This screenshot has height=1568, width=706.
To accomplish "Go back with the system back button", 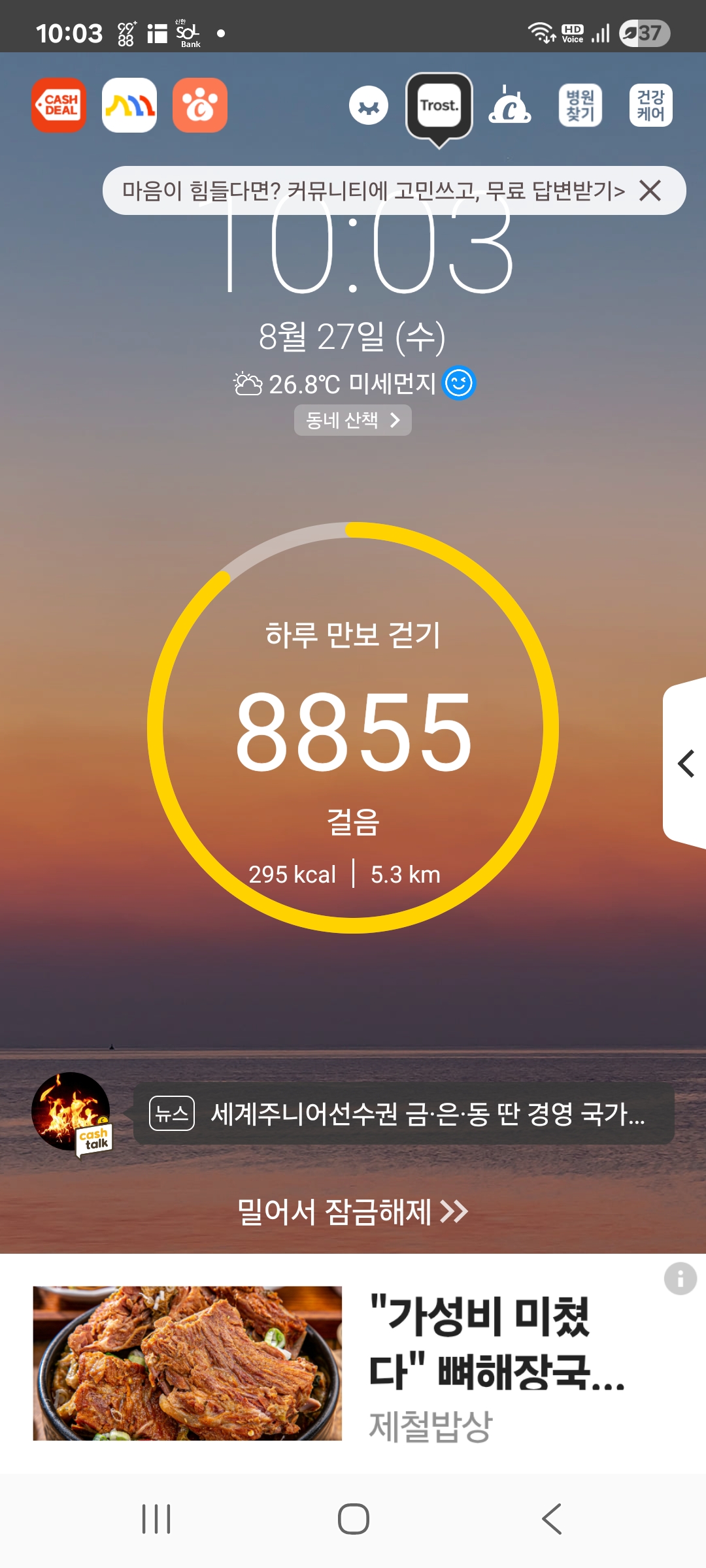I will (552, 1519).
